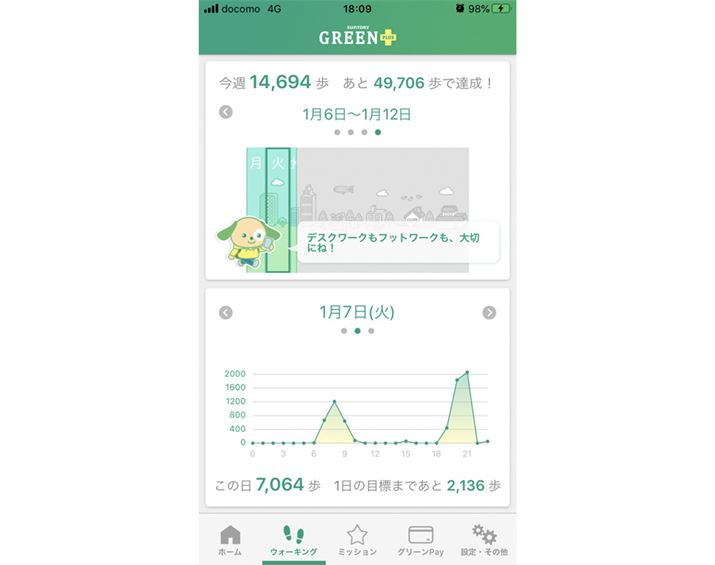
Task: Open 設定・その他 settings tab
Action: click(484, 540)
